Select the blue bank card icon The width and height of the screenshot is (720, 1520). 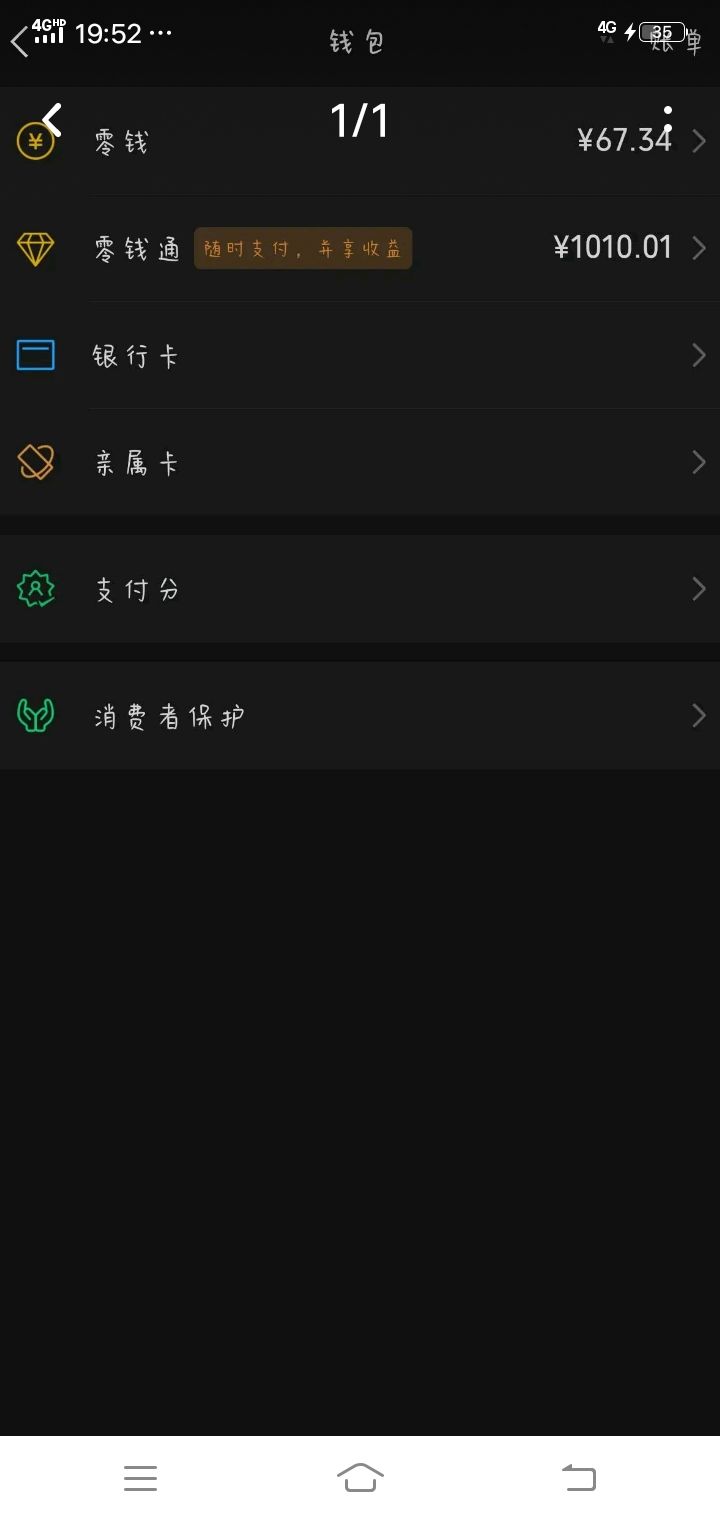point(36,355)
